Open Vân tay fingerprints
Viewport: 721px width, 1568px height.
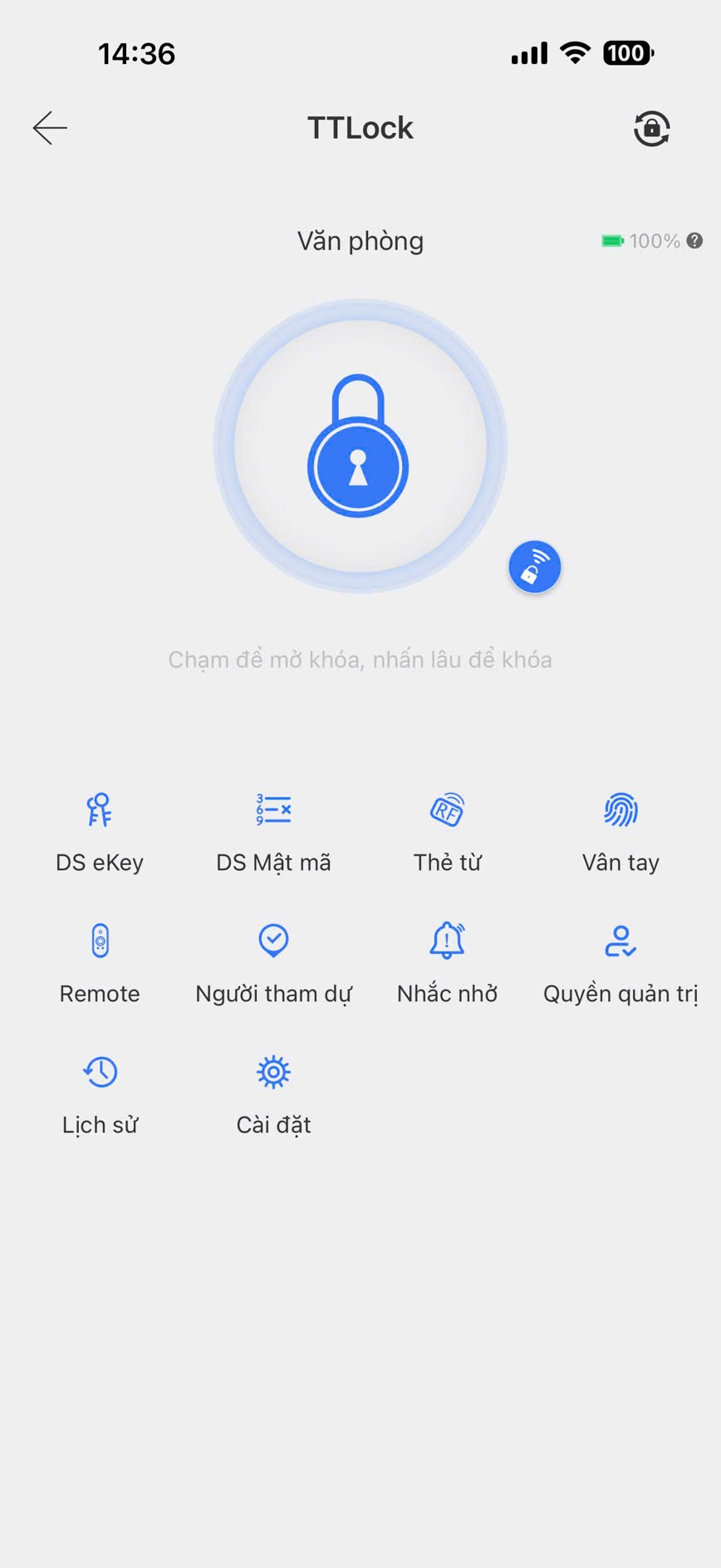tap(620, 832)
